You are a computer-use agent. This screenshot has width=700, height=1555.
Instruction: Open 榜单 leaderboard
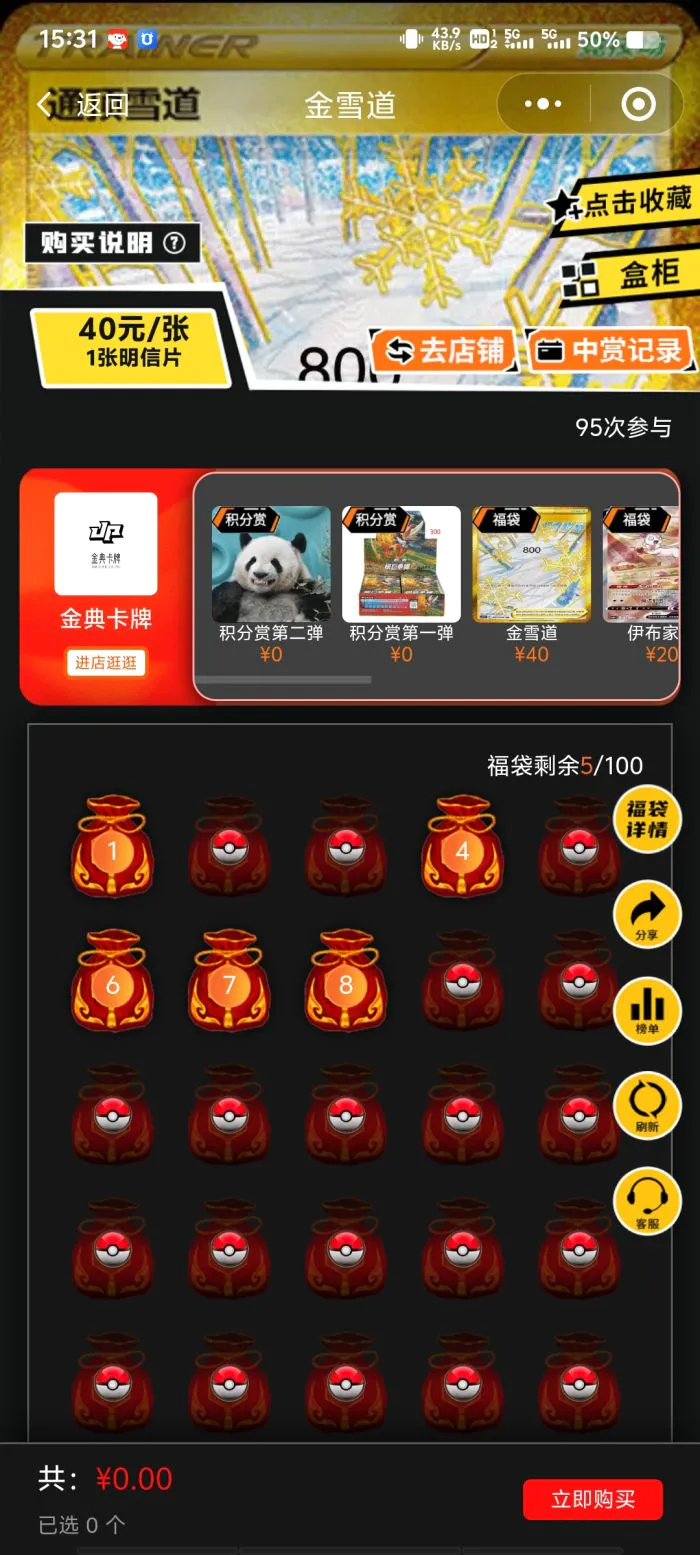pyautogui.click(x=647, y=1009)
